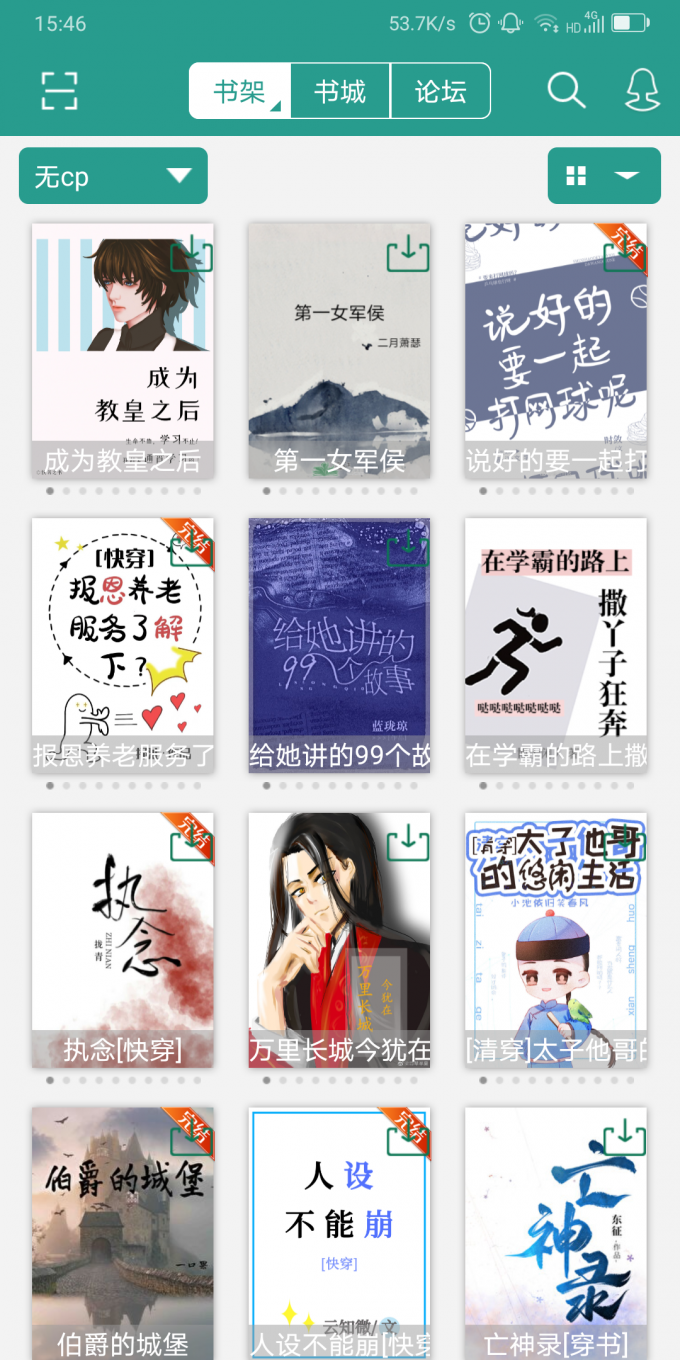Screen dimensions: 680x1360
Task: Open the user profile icon
Action: pyautogui.click(x=642, y=91)
